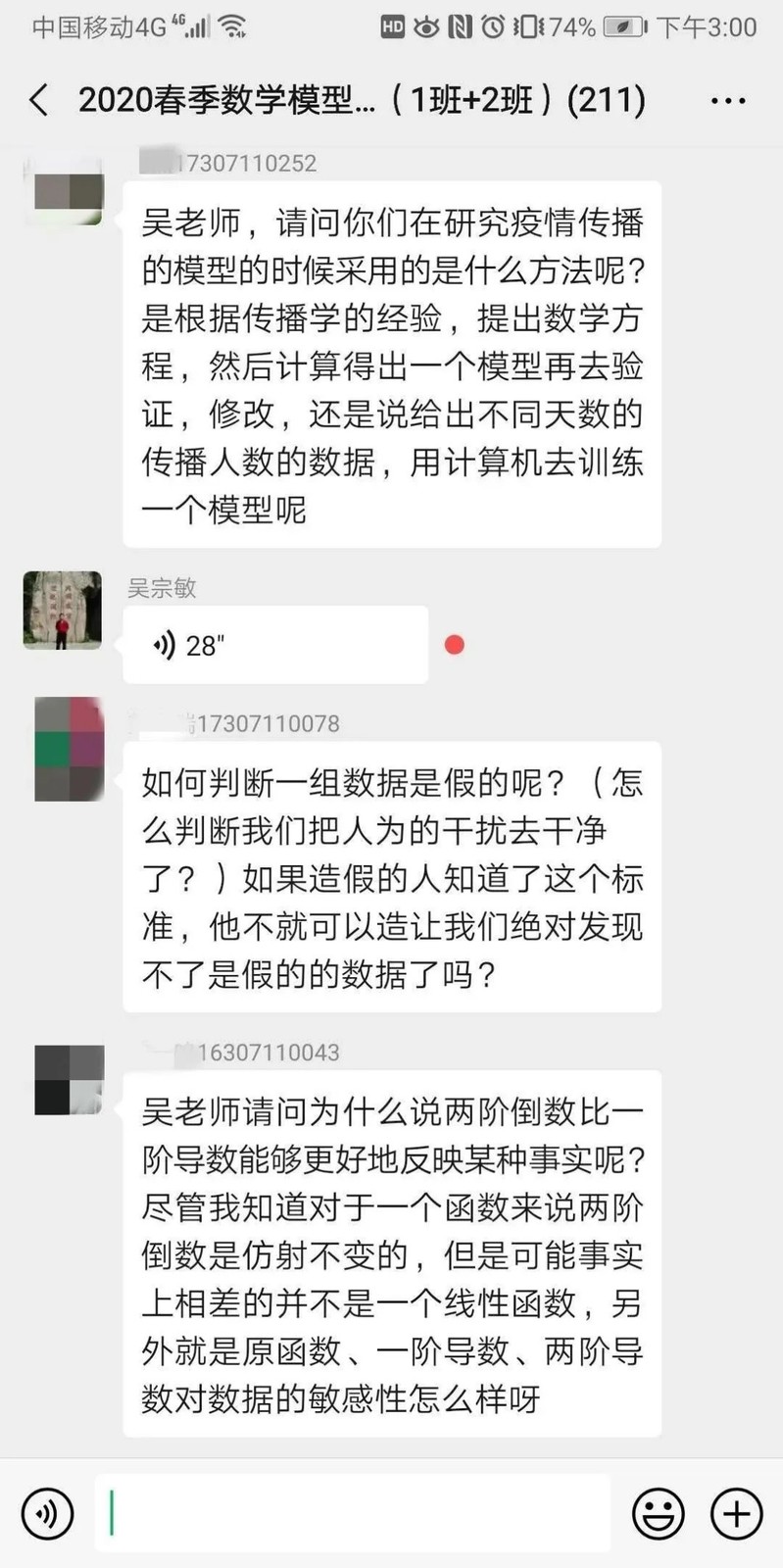The image size is (783, 1568).
Task: Open avatar of user 17307110252
Action: click(69, 191)
